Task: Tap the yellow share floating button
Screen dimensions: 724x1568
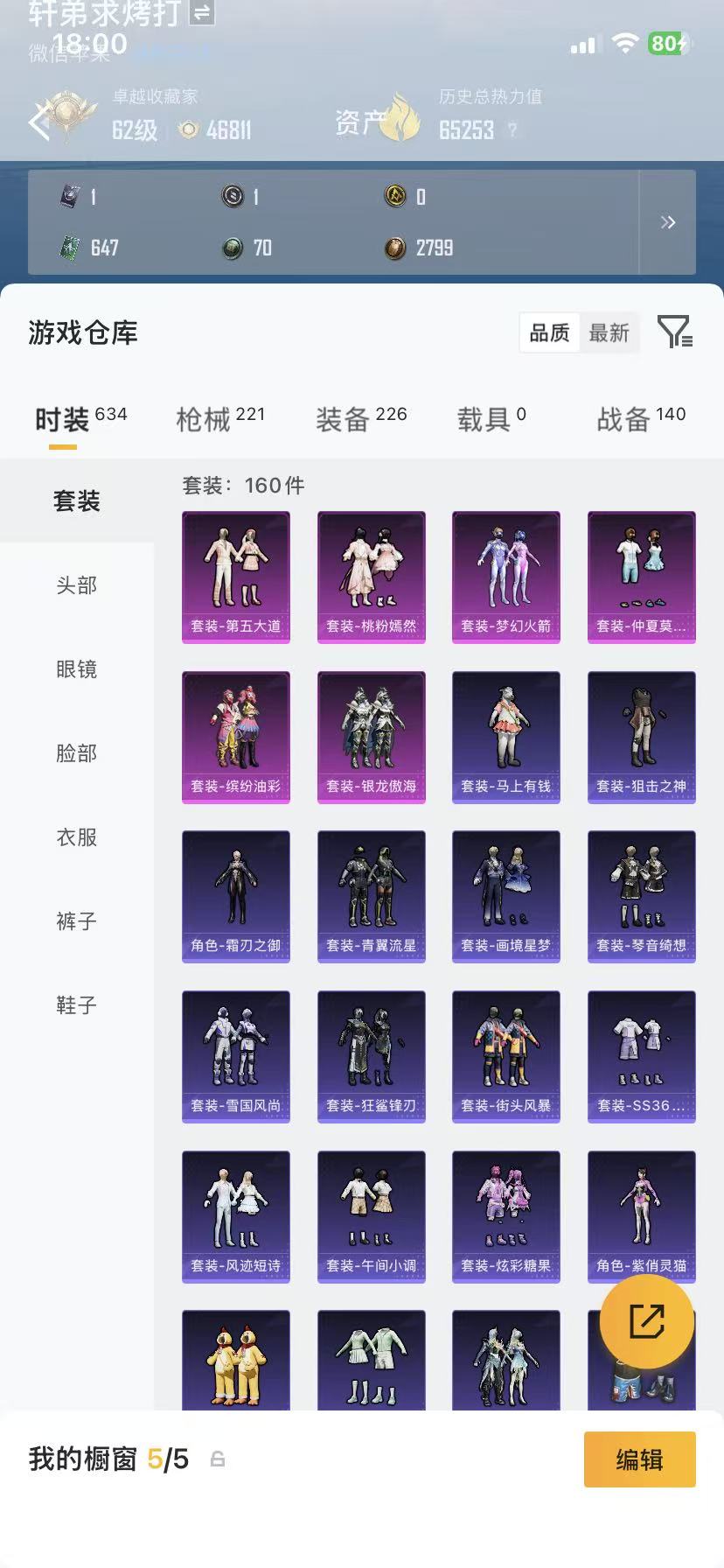Action: 647,1321
